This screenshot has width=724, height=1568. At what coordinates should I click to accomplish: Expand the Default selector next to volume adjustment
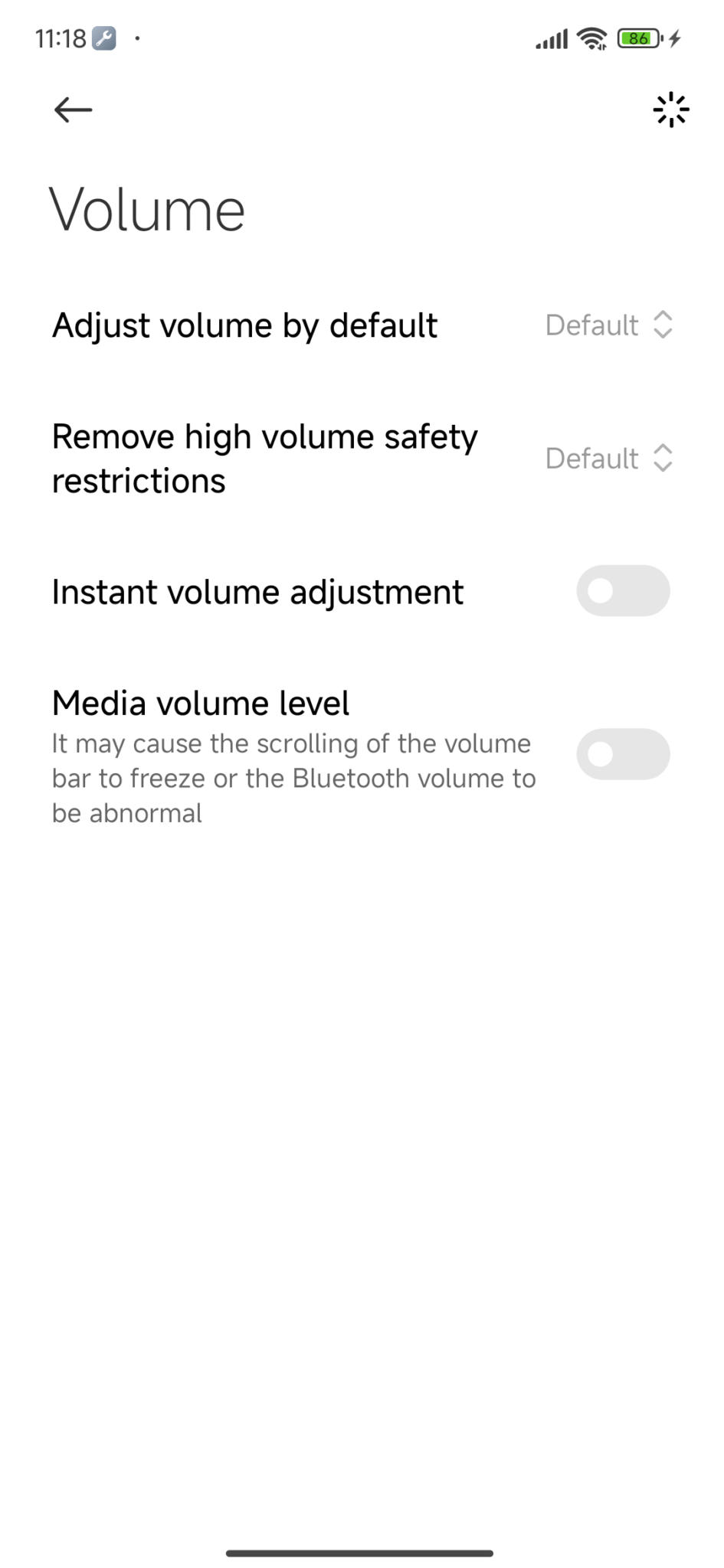pos(663,325)
